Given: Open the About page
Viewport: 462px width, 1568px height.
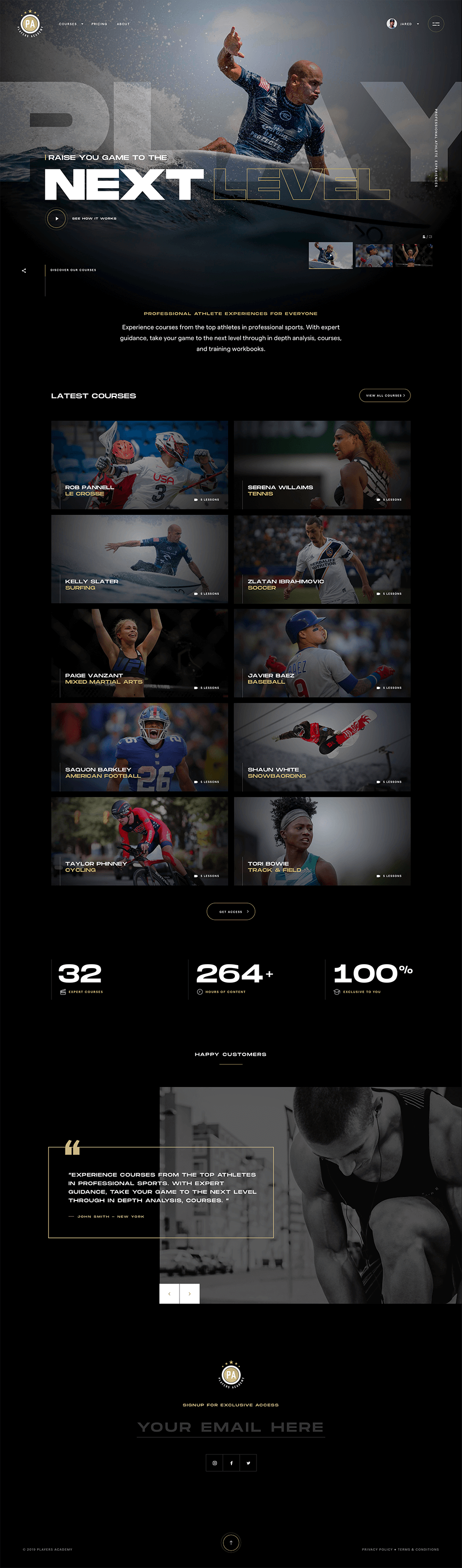Looking at the screenshot, I should [123, 25].
